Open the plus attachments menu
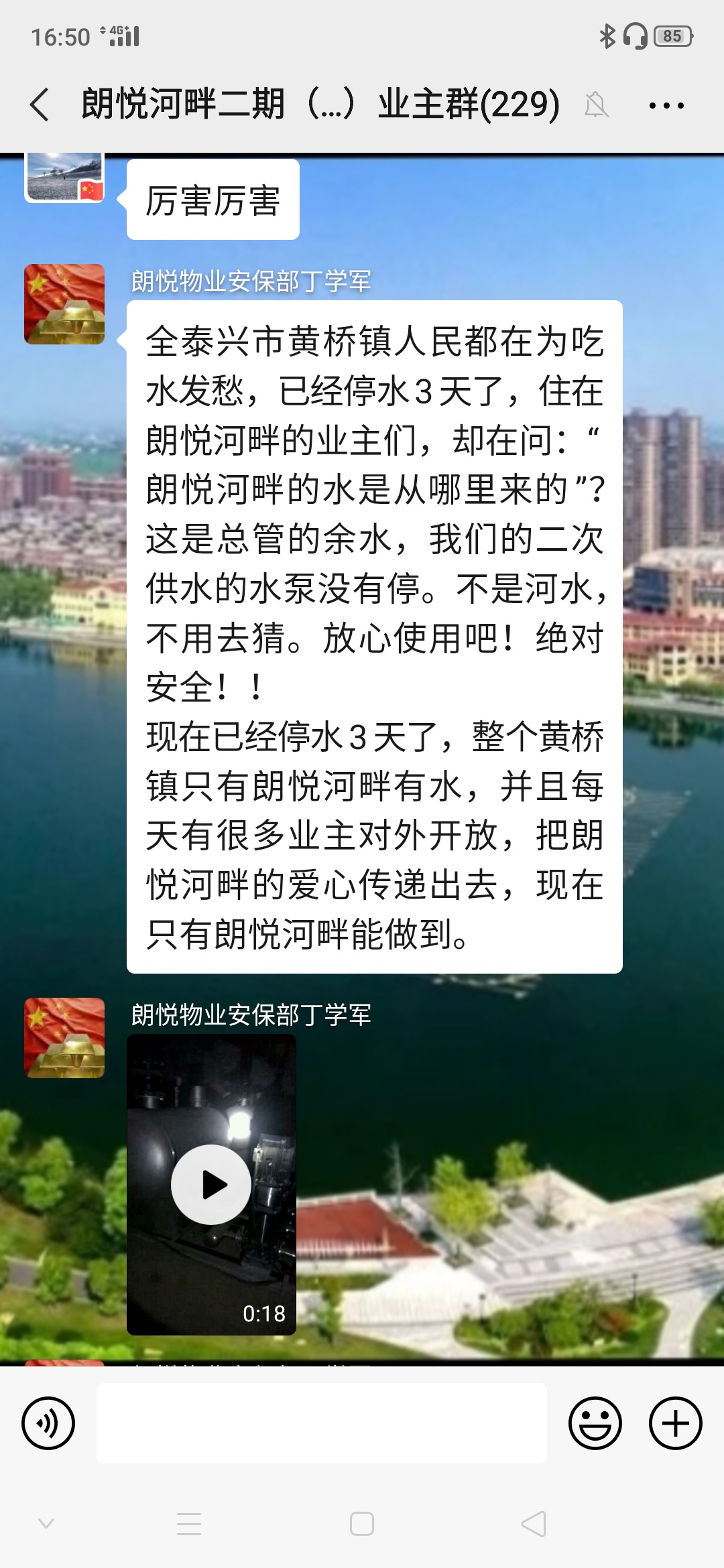Image resolution: width=724 pixels, height=1568 pixels. [x=675, y=1423]
